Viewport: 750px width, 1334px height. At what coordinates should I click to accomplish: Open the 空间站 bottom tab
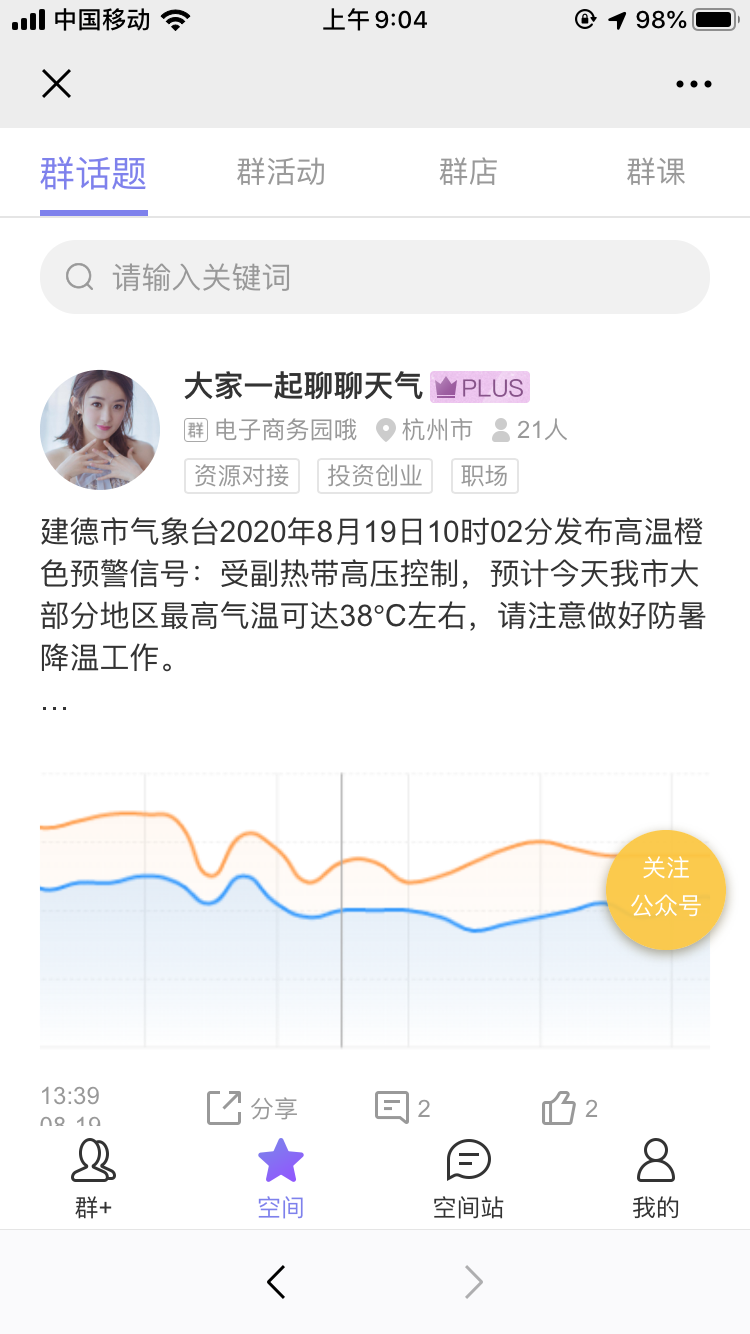[468, 1179]
